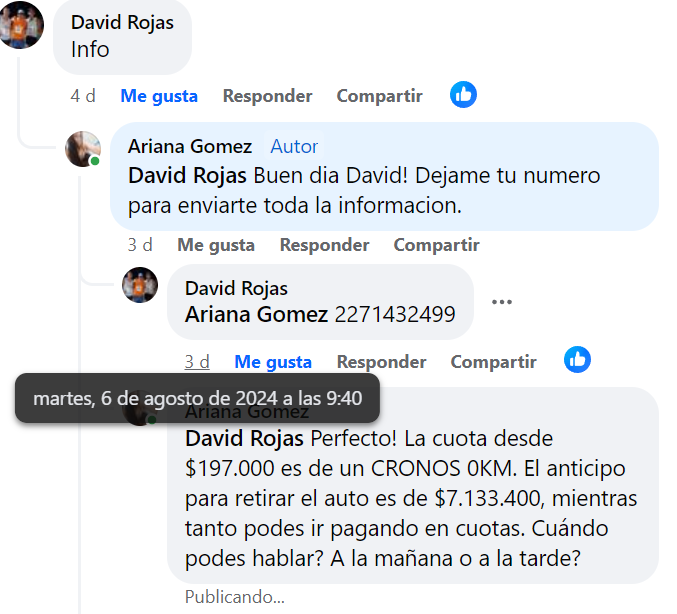
Task: Like David Rojas's "Info" comment
Action: click(159, 96)
